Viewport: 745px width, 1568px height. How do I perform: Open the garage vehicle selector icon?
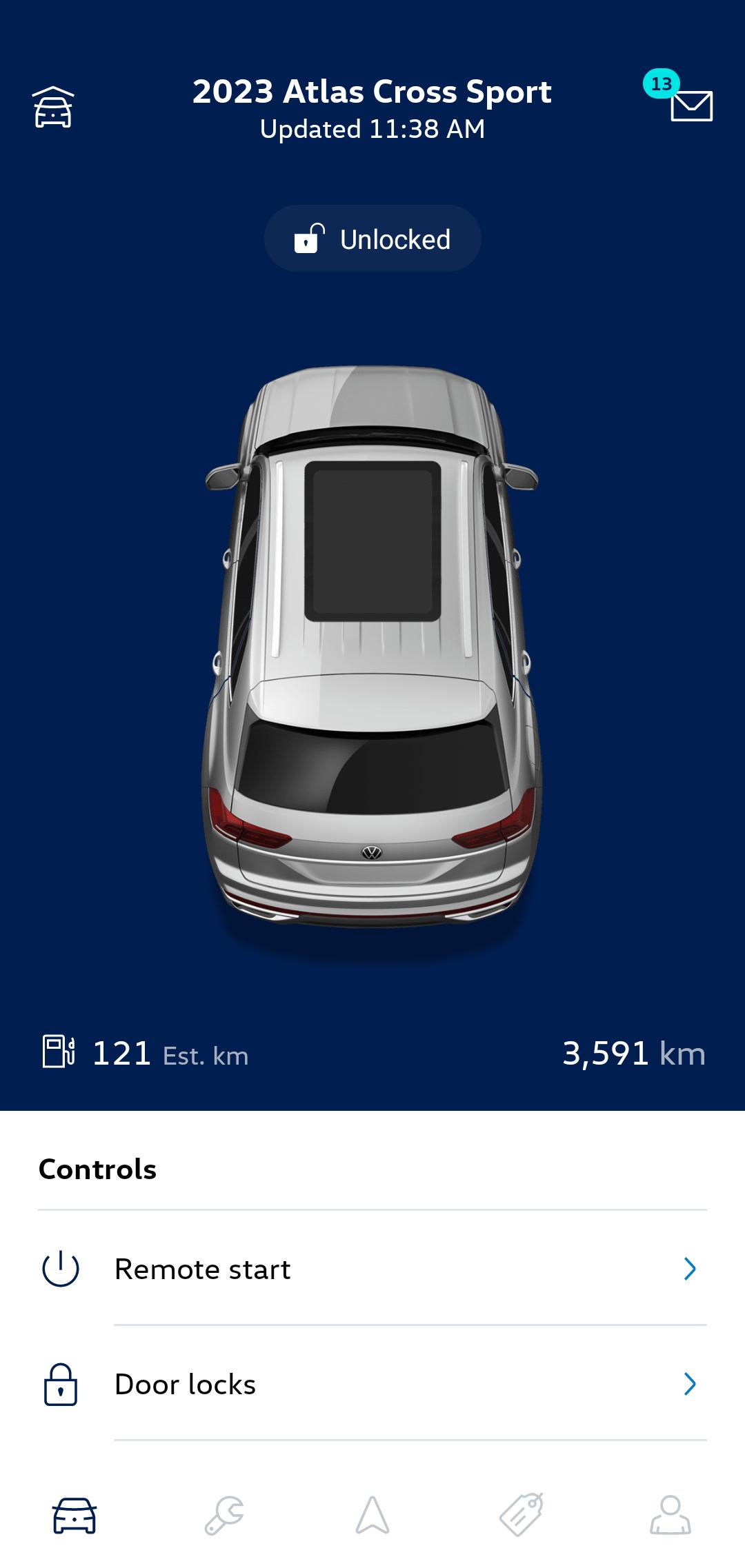pyautogui.click(x=53, y=108)
